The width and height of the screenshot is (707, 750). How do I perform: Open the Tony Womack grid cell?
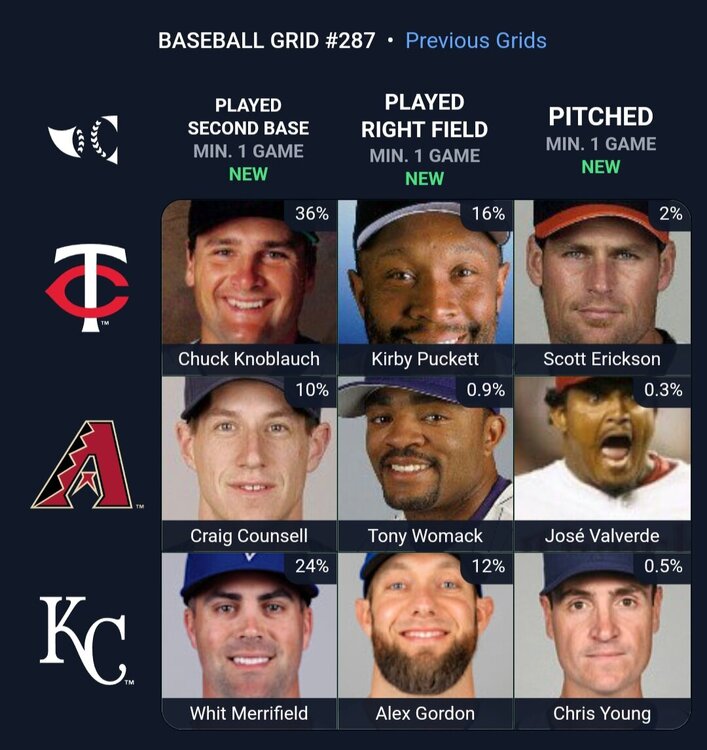point(425,463)
